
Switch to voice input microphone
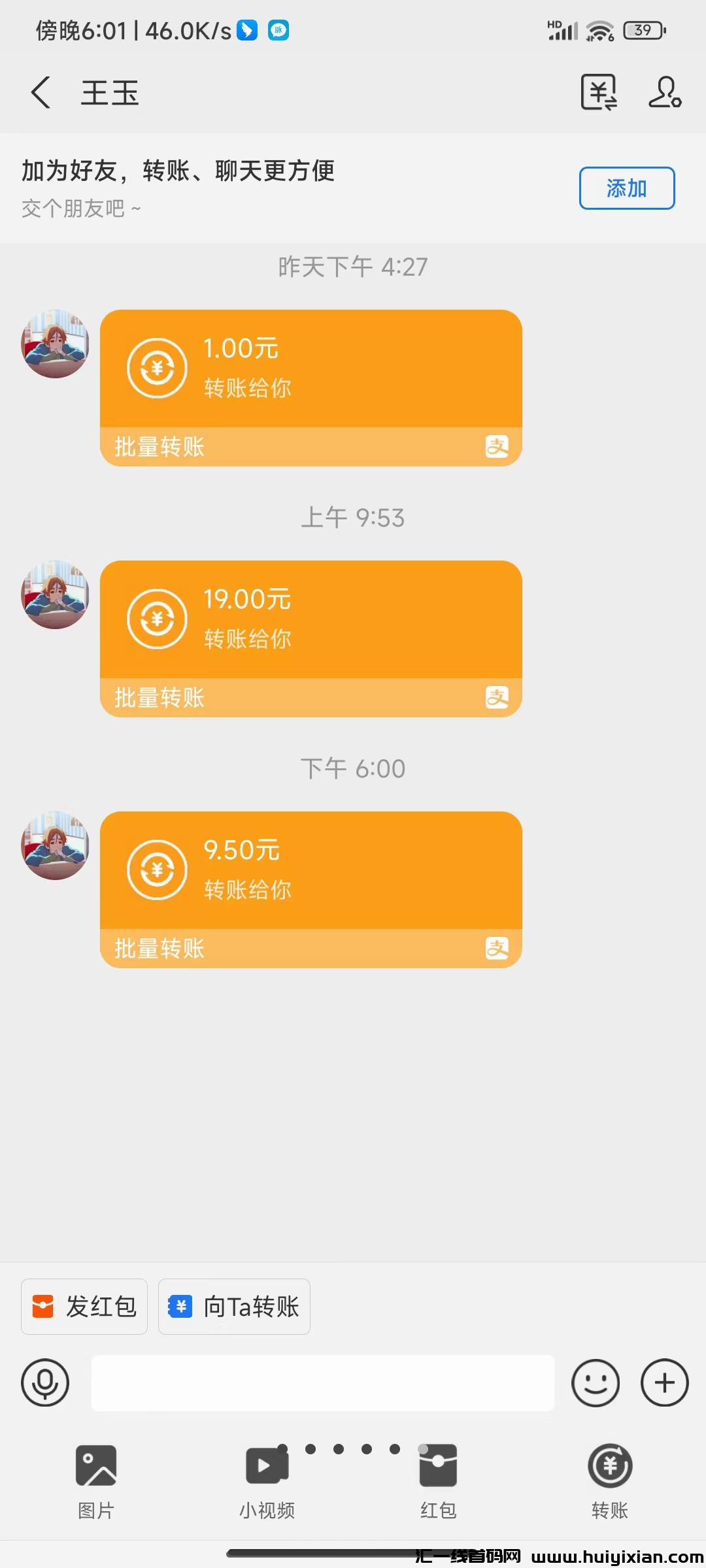tap(45, 1382)
